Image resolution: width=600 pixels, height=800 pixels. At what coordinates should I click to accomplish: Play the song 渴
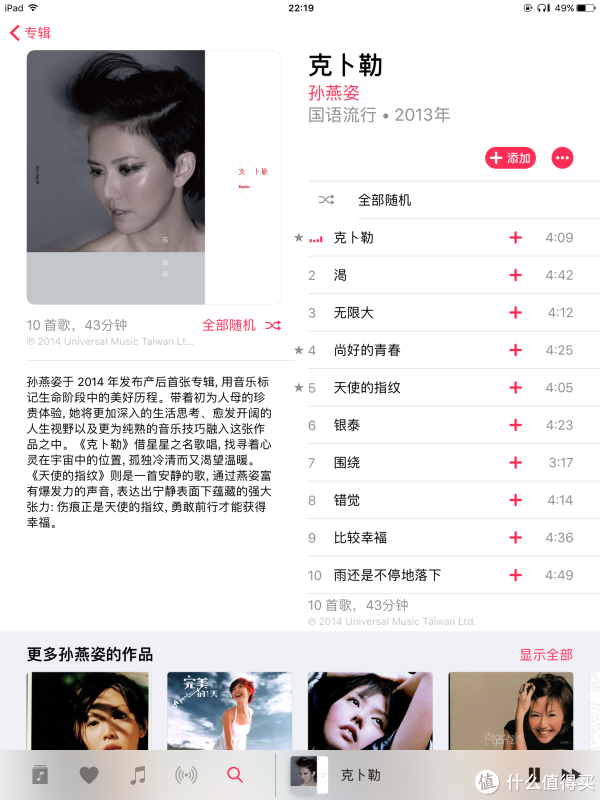pos(341,275)
